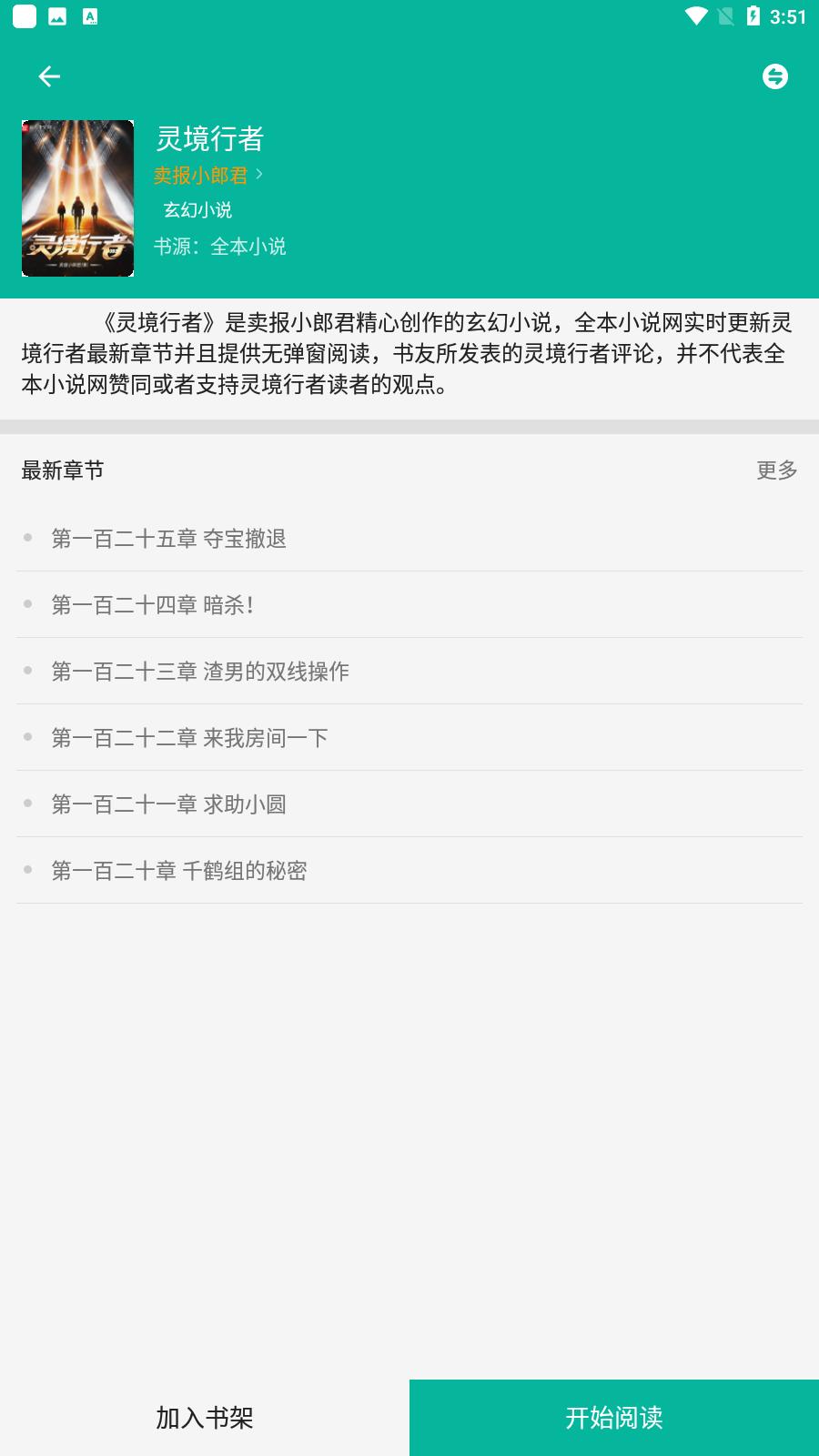Open chapter 第一百二十五章 夺宝撤退
This screenshot has width=819, height=1456.
pyautogui.click(x=169, y=539)
